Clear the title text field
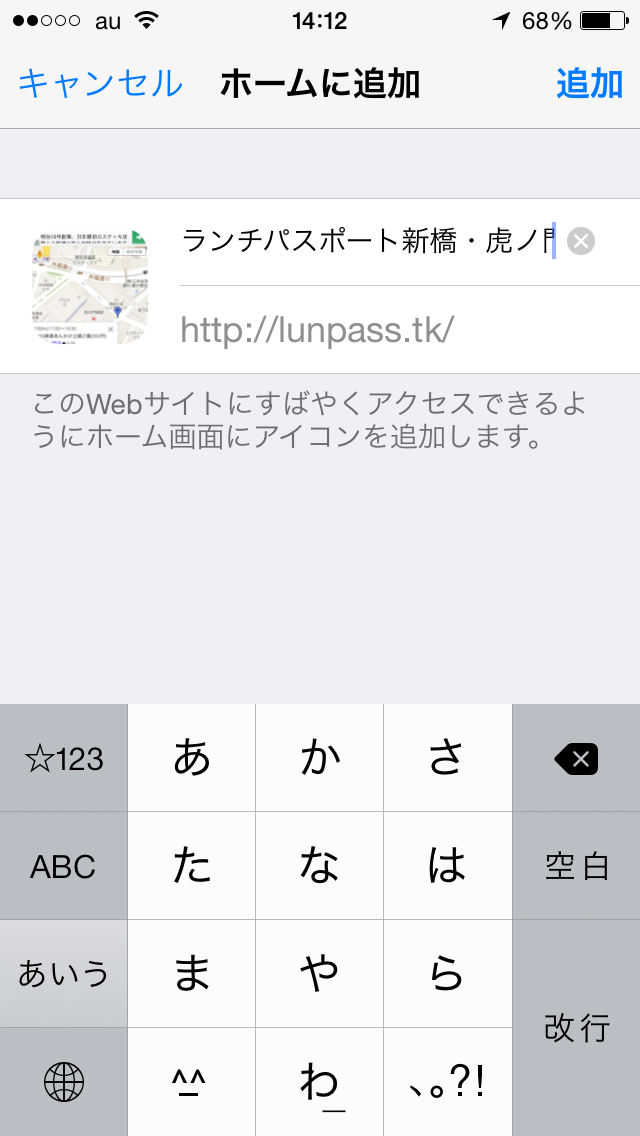Viewport: 640px width, 1136px height. click(x=581, y=241)
